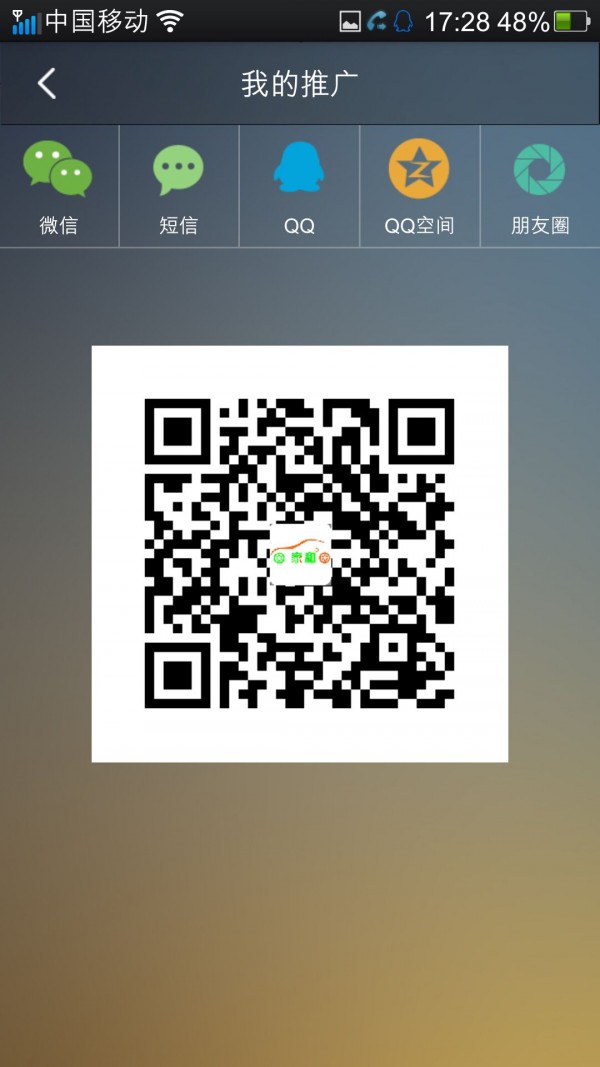Share to QQ
This screenshot has width=600, height=1067.
point(299,187)
